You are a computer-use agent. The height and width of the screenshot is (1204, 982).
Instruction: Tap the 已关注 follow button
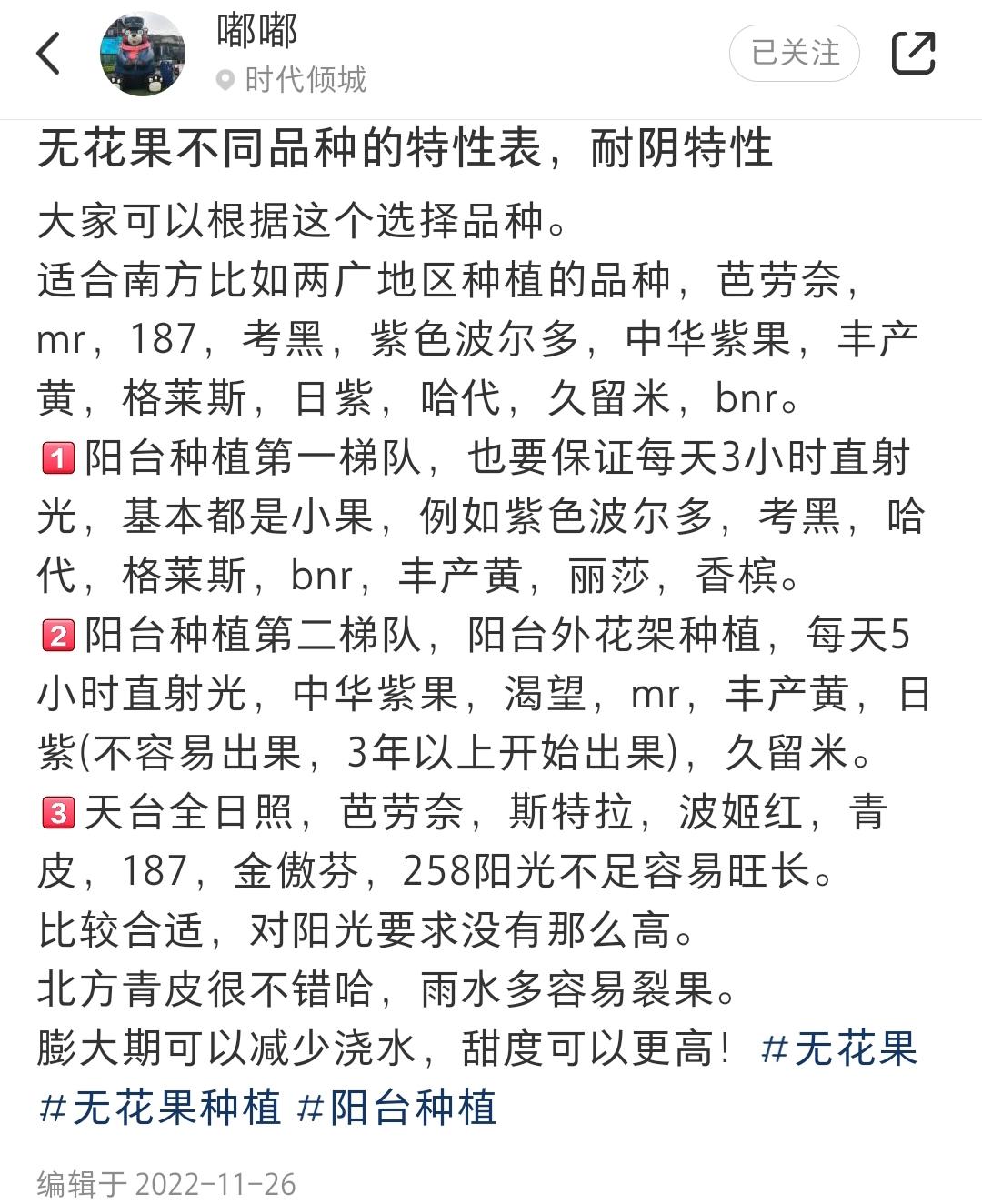click(795, 53)
